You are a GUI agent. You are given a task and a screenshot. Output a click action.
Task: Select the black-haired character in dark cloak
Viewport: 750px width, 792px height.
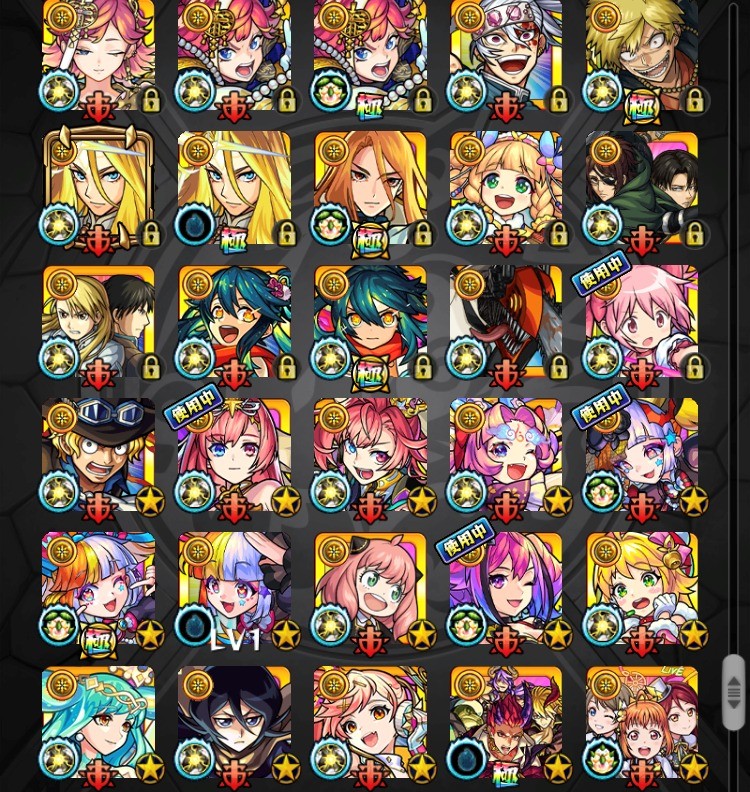click(234, 724)
